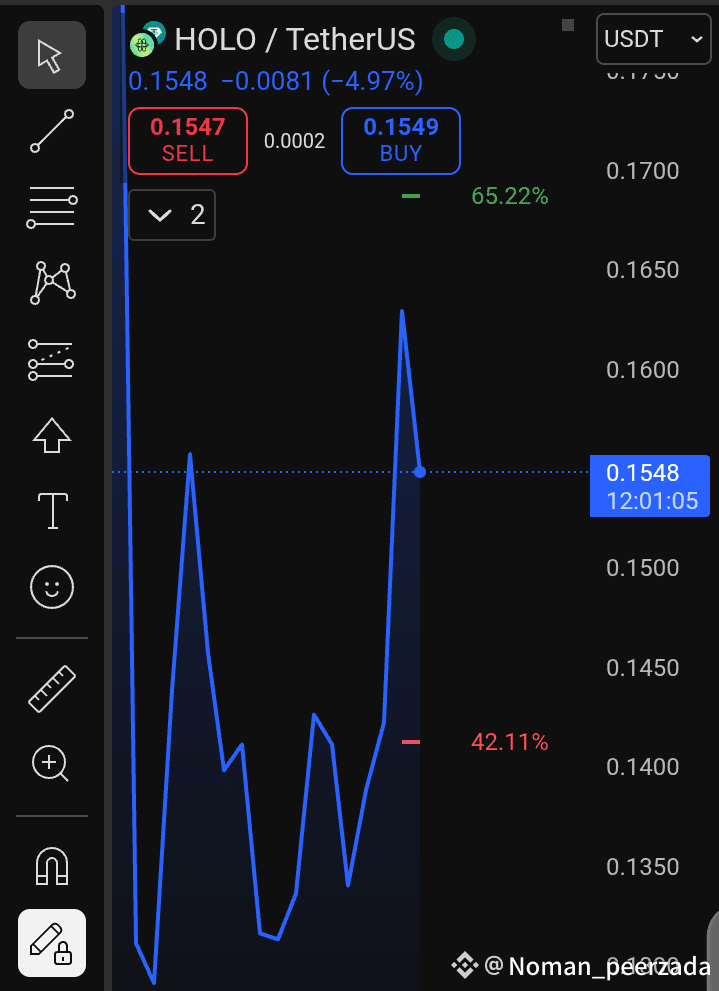This screenshot has width=719, height=991.
Task: Expand the collapsed legend showing 2
Action: pyautogui.click(x=172, y=215)
